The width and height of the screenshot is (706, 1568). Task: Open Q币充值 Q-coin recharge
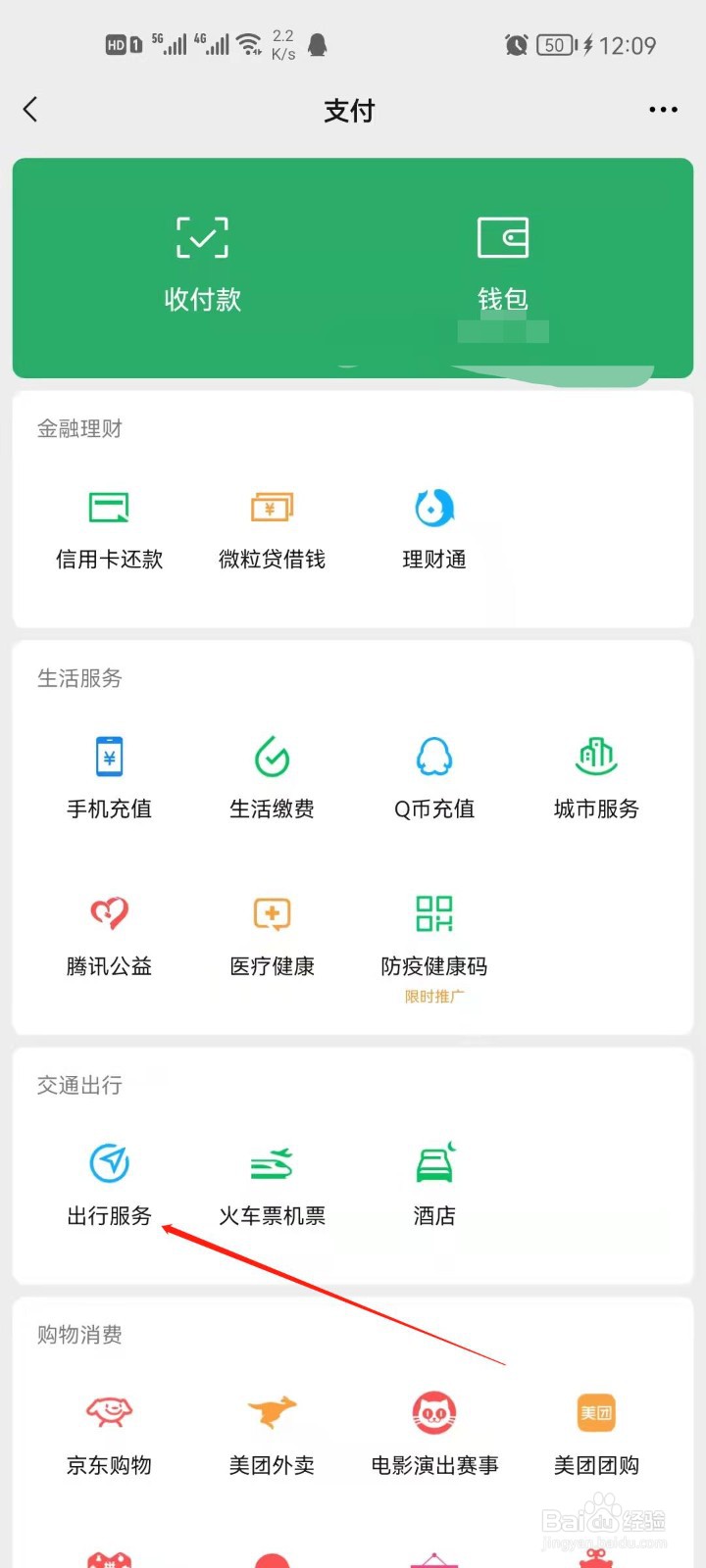point(434,779)
